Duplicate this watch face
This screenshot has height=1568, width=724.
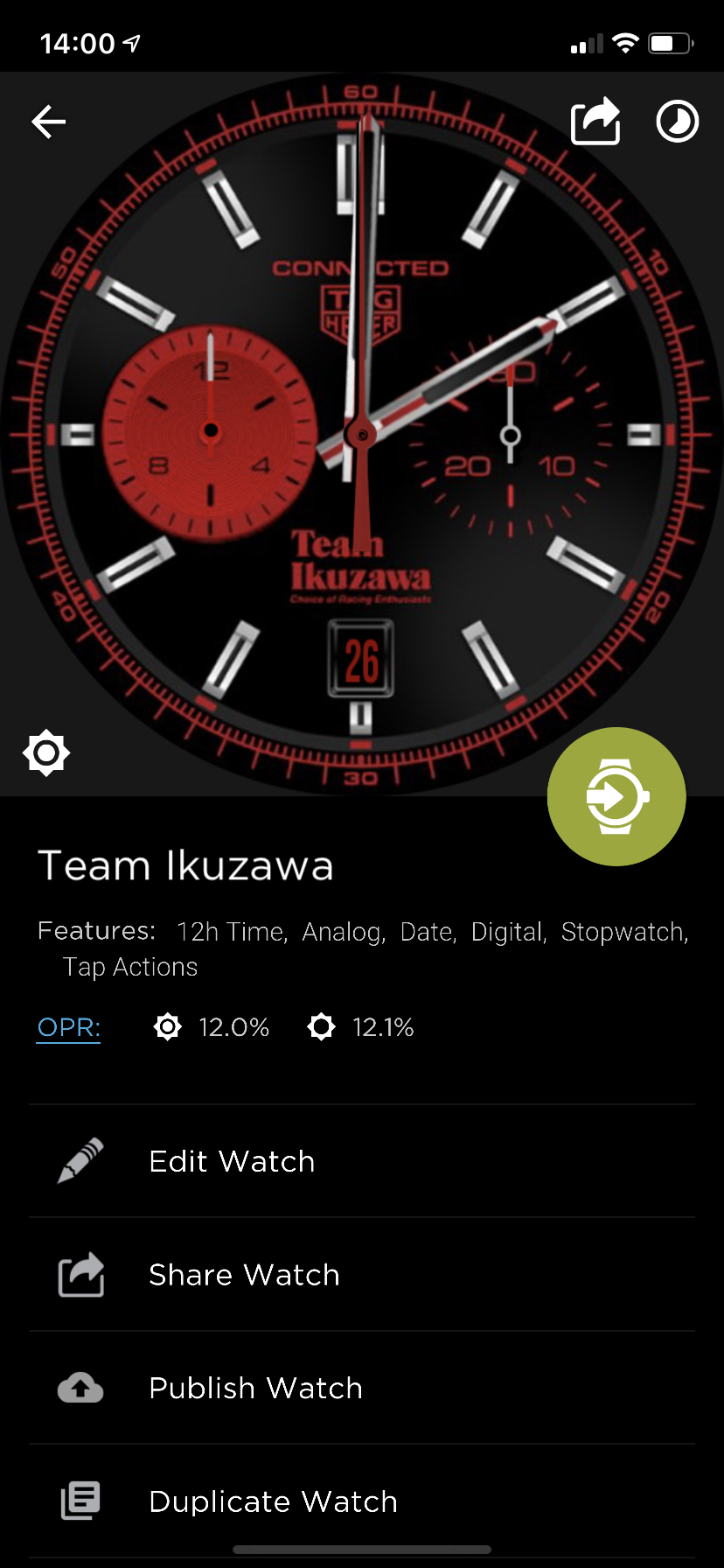(362, 1501)
